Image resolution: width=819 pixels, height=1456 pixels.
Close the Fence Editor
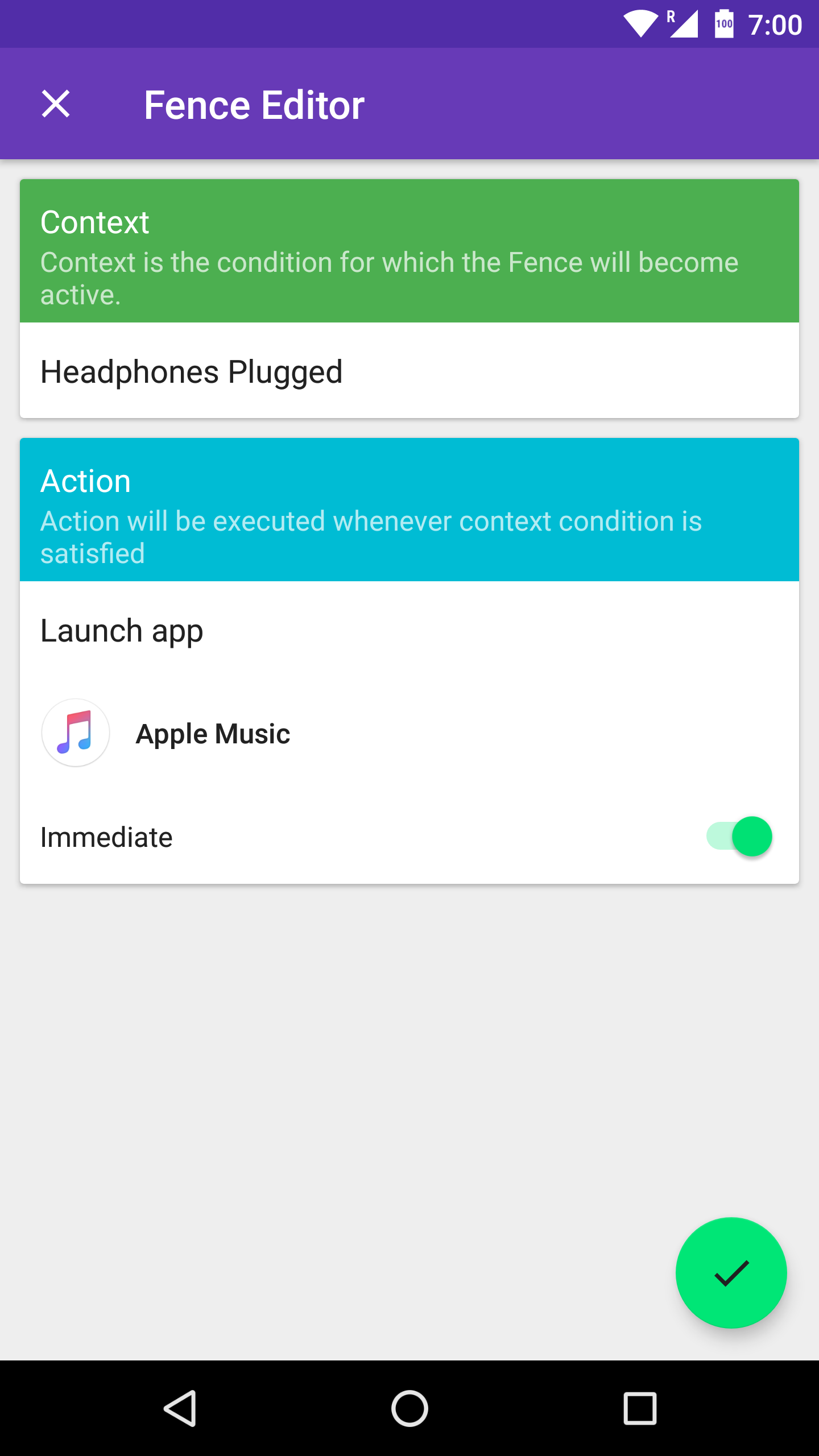click(56, 104)
